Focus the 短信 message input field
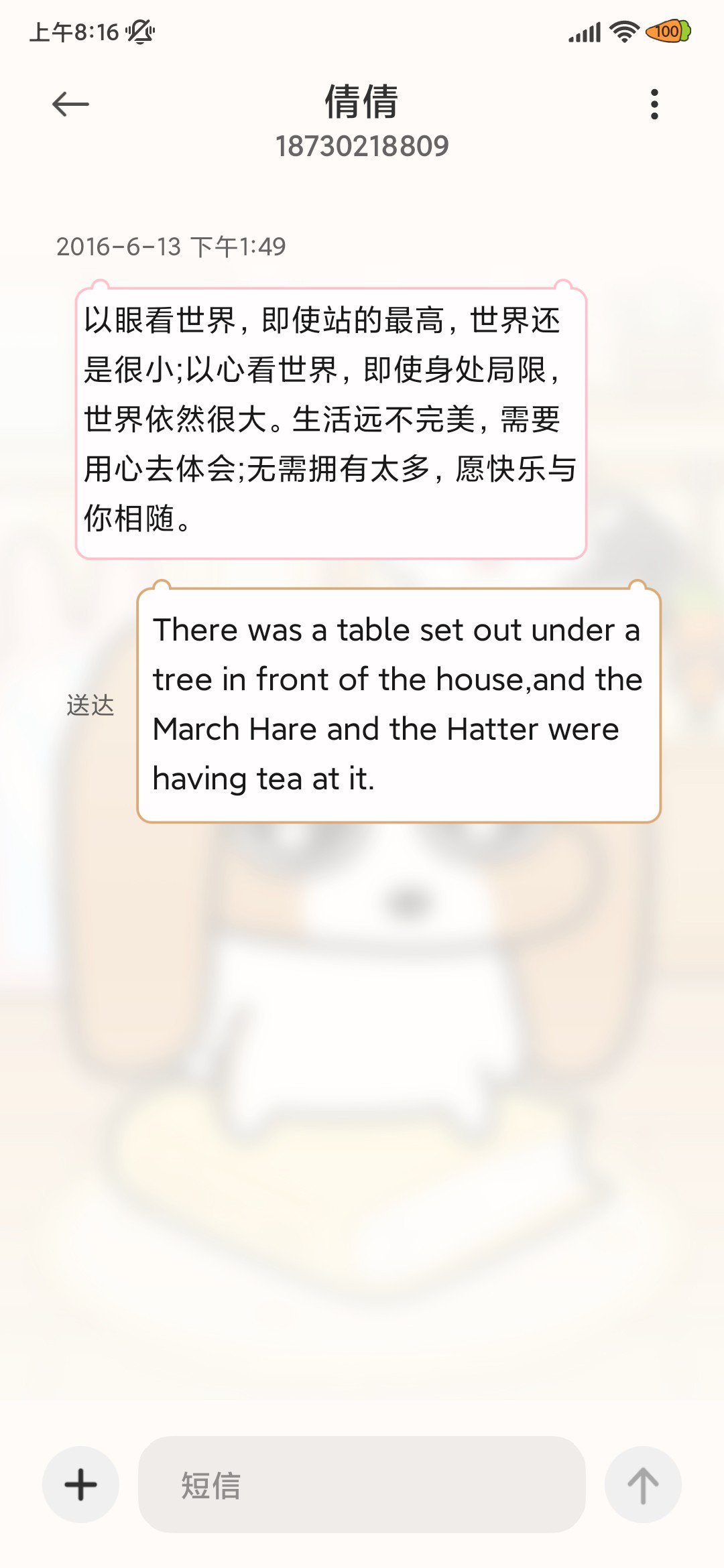The height and width of the screenshot is (1568, 724). pyautogui.click(x=362, y=1484)
